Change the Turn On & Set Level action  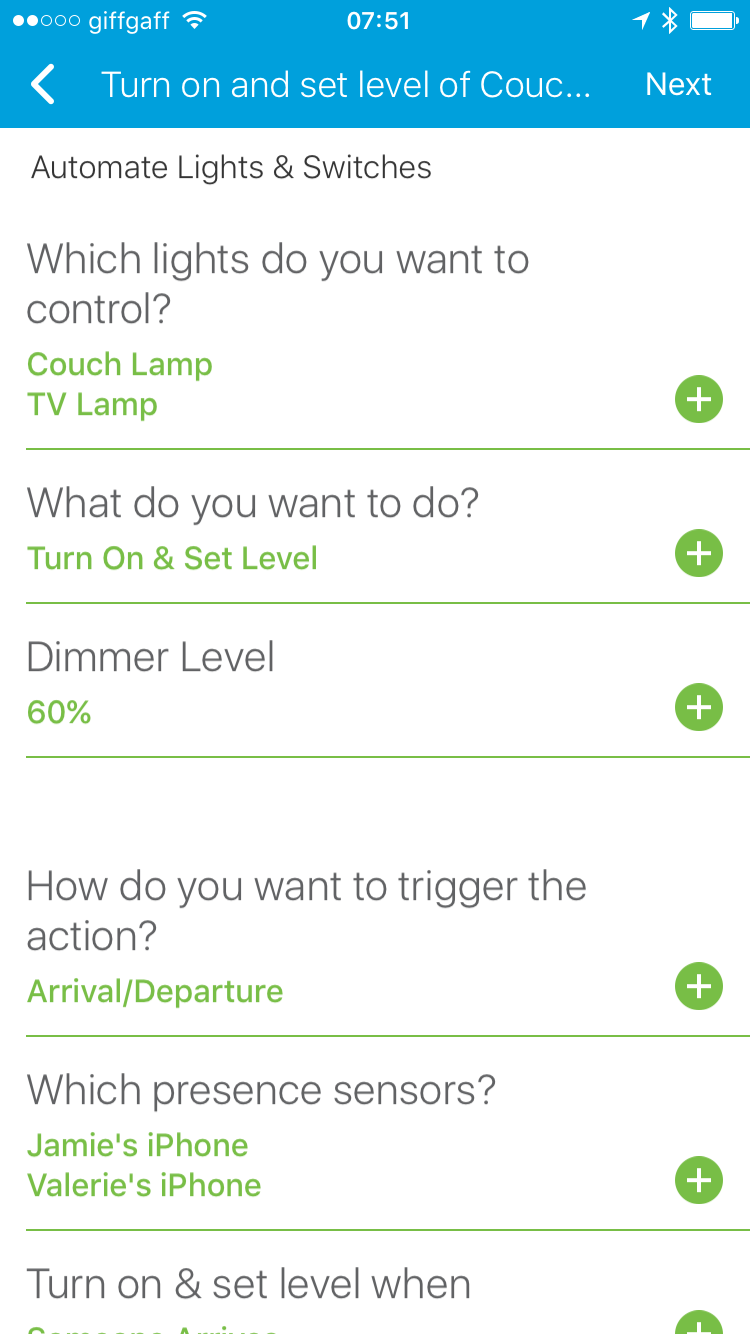[698, 553]
